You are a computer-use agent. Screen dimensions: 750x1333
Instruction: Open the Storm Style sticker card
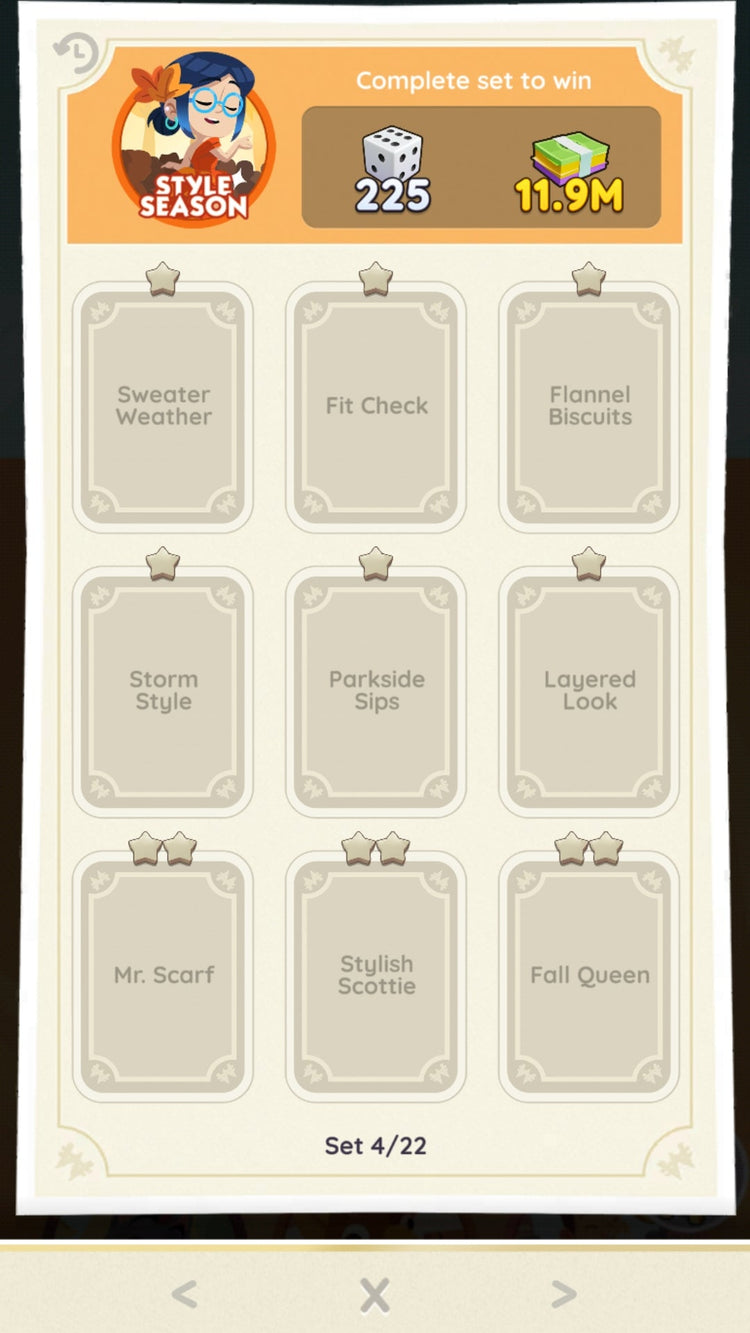163,691
